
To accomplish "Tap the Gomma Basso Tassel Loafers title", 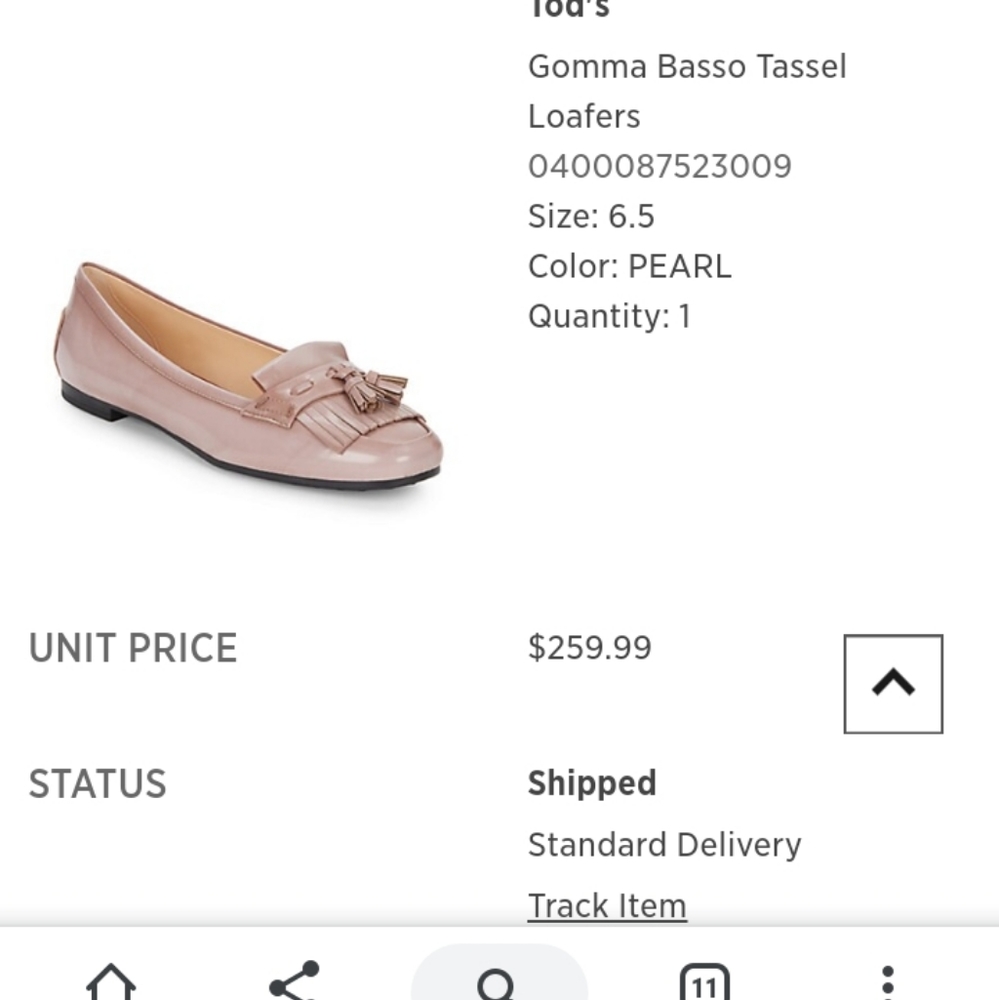I will [688, 91].
